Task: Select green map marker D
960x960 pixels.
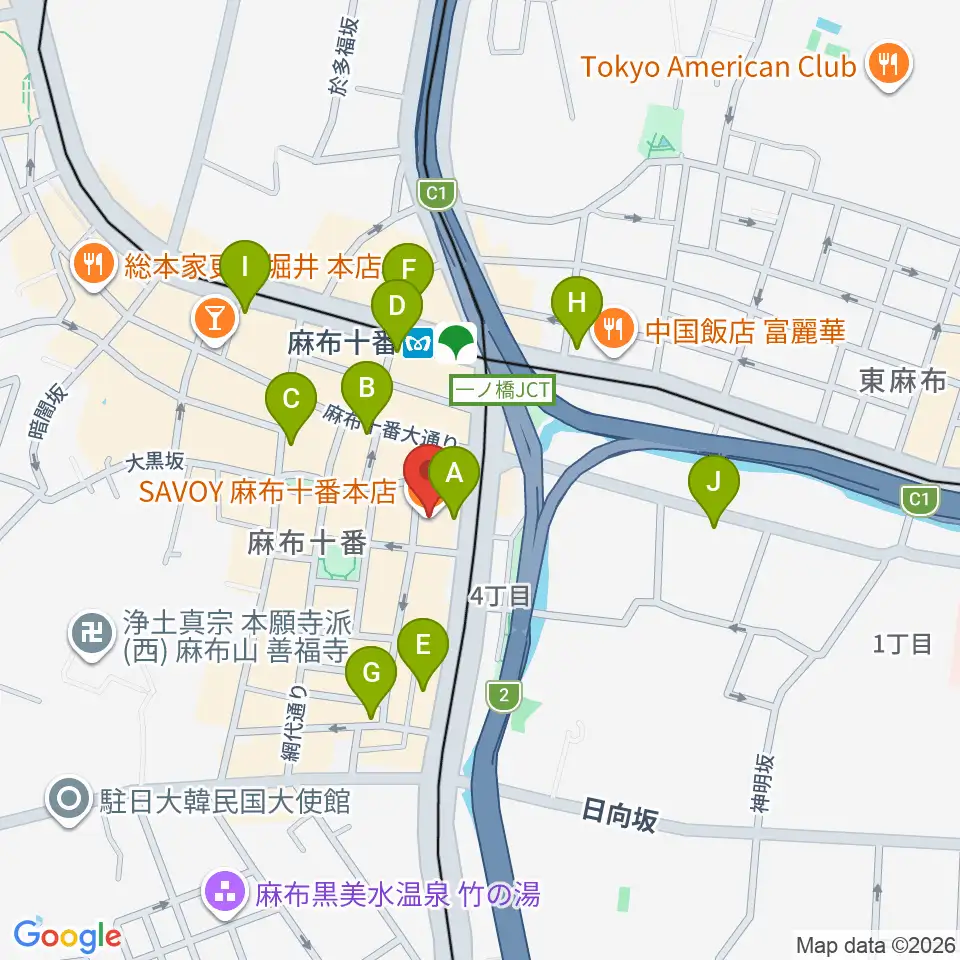Action: [397, 315]
